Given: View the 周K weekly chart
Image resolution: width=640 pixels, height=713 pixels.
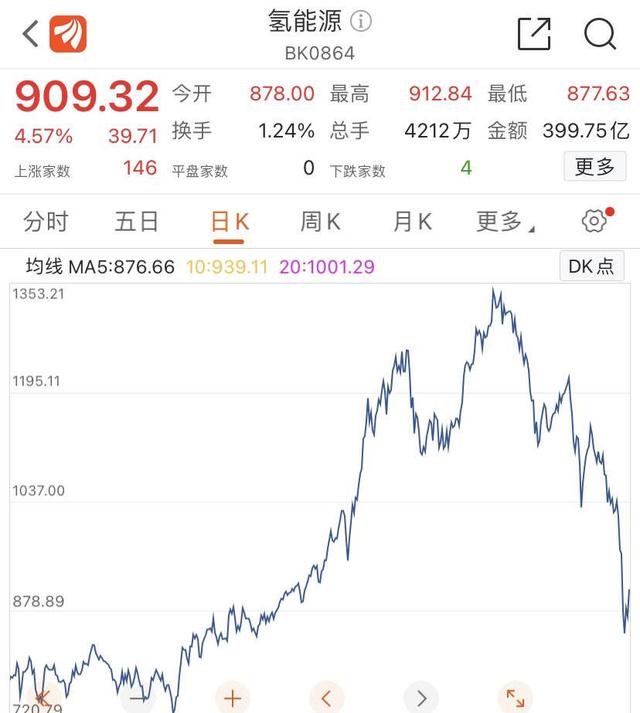Looking at the screenshot, I should point(320,221).
